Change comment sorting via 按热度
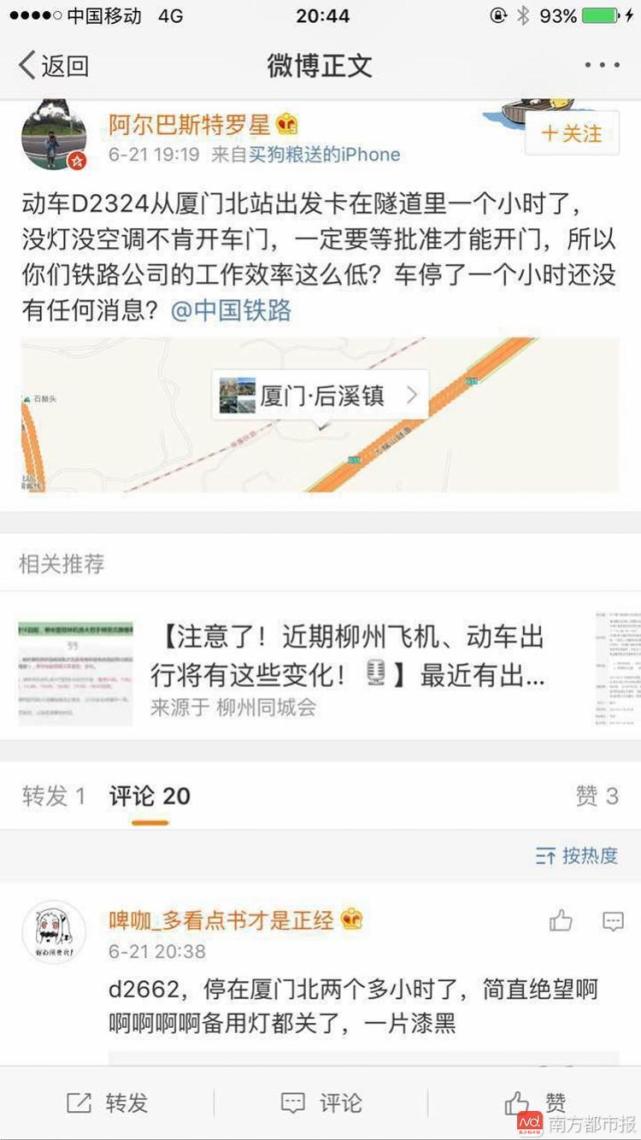This screenshot has width=641, height=1140. pyautogui.click(x=577, y=855)
